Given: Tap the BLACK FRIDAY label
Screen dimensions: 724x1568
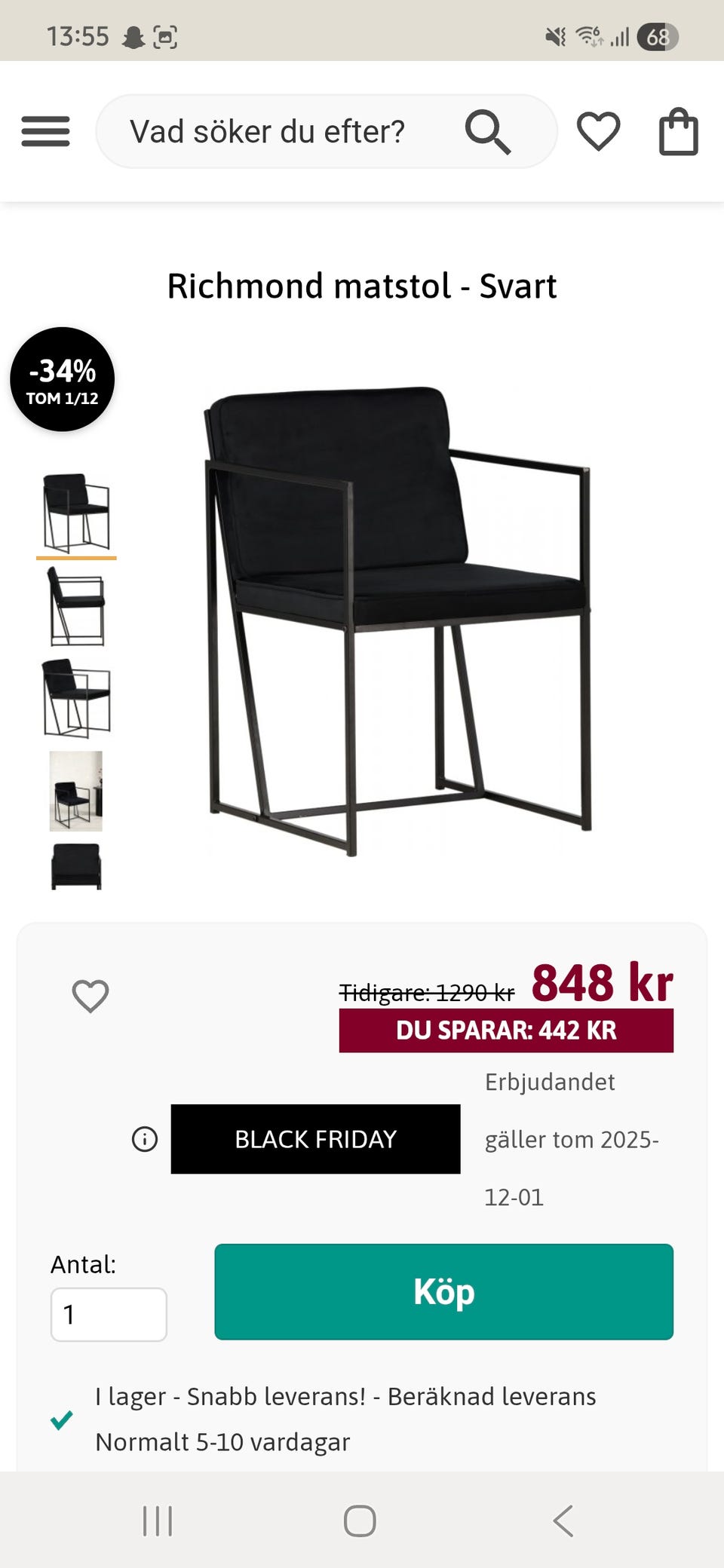Looking at the screenshot, I should [314, 1140].
